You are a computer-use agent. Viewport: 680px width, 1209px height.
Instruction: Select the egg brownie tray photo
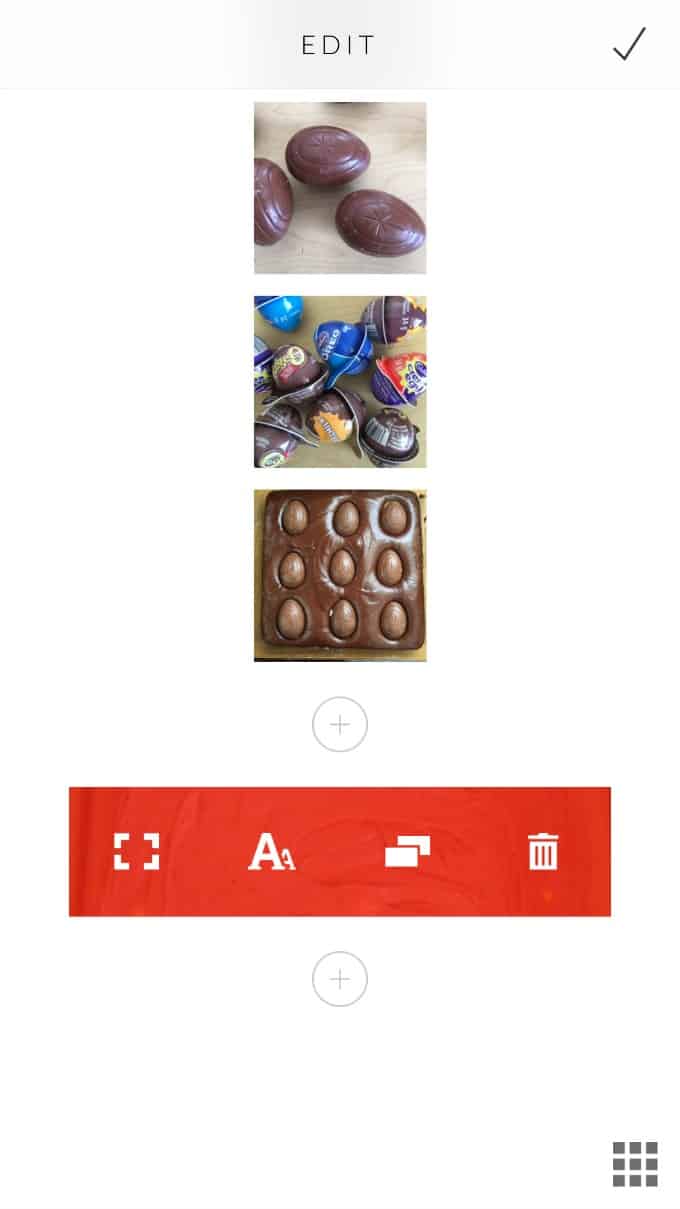[340, 575]
